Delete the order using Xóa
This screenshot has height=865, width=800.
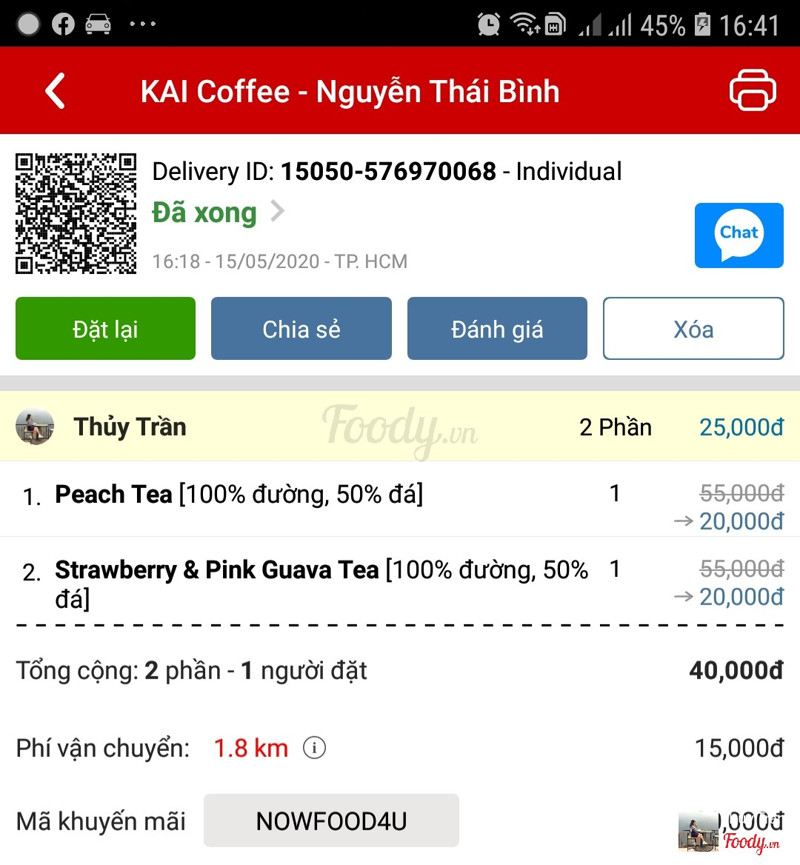693,329
